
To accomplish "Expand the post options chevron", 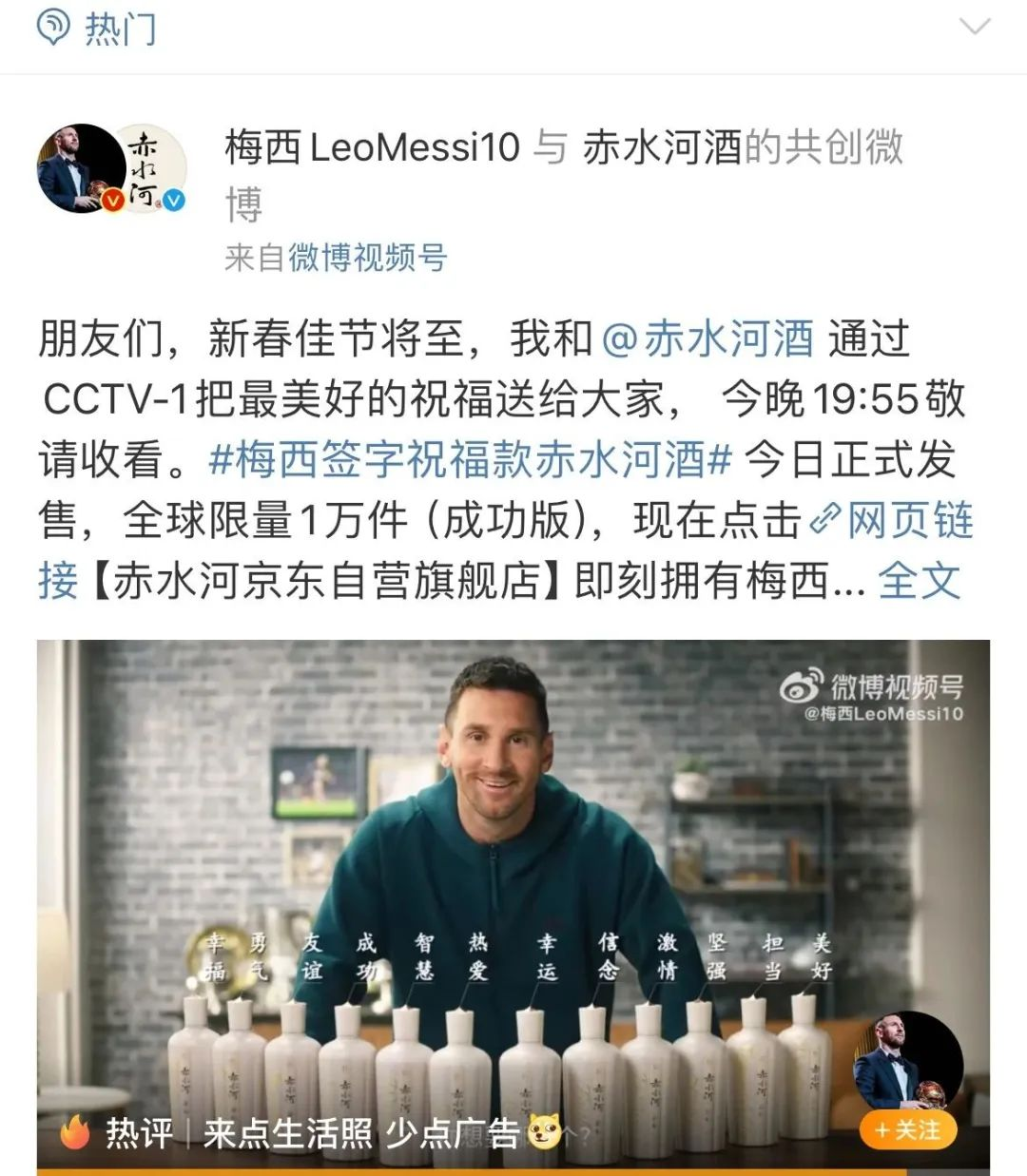I will 975,27.
